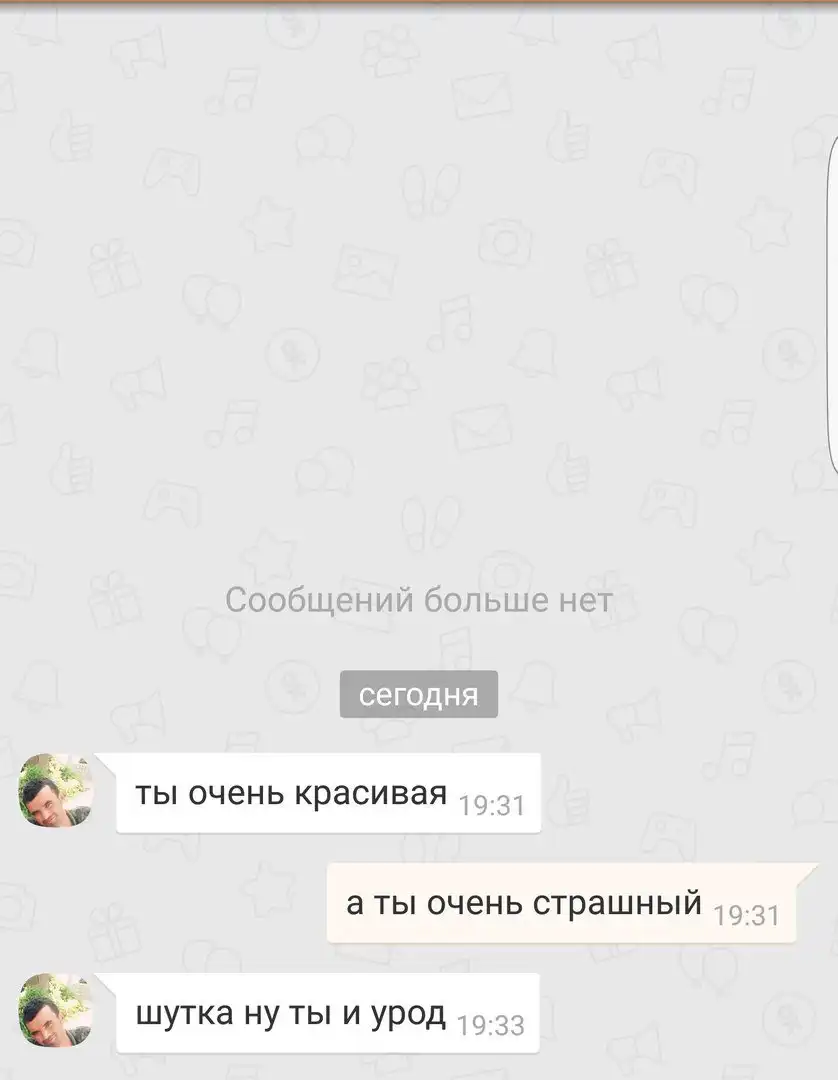Open sender's avatar beside "шутка ну ты и урод"
Screen dimensions: 838x1080
tap(56, 1009)
